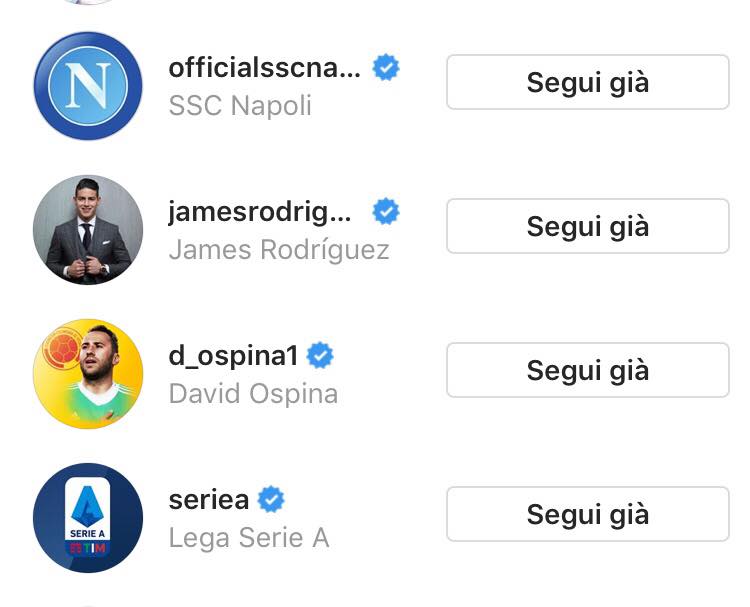
Task: Tap 'Segui già' beside David Ospina
Action: coord(587,370)
